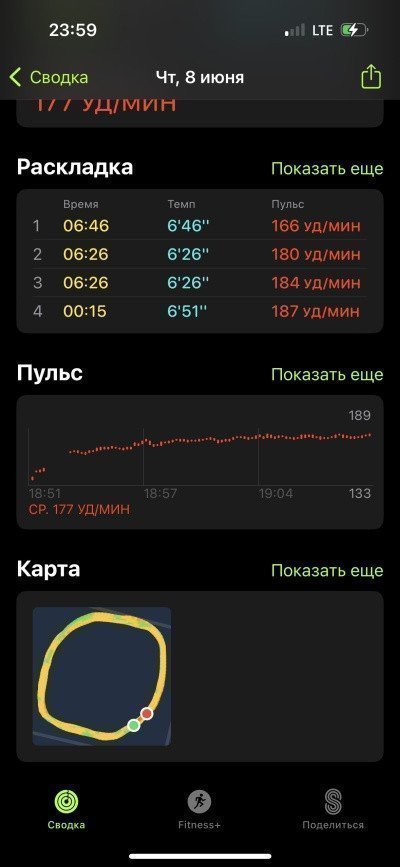The width and height of the screenshot is (400, 867).
Task: Show more for Пульс section
Action: click(327, 374)
